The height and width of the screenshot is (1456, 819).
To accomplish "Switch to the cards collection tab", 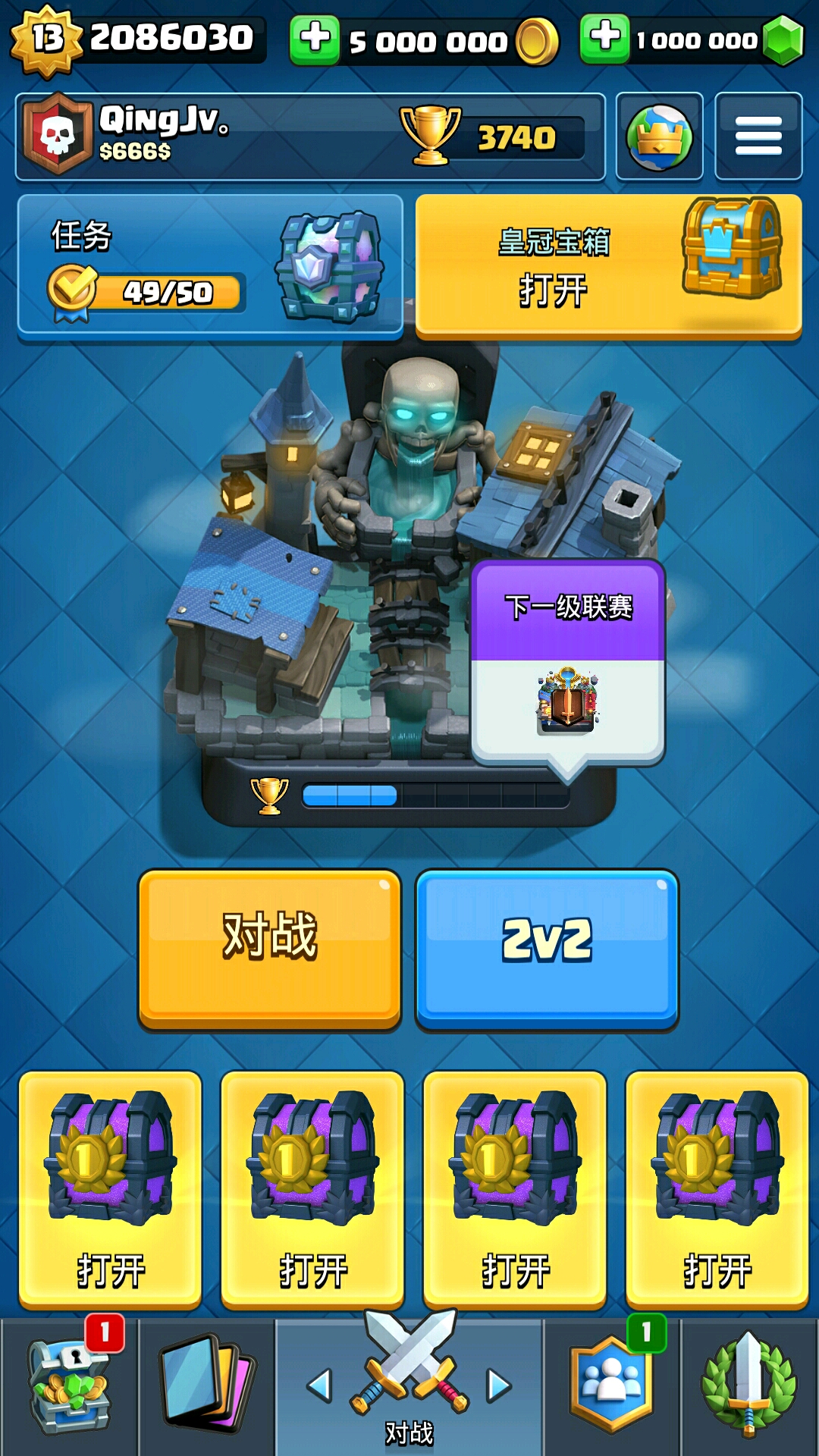I will pos(207,1386).
